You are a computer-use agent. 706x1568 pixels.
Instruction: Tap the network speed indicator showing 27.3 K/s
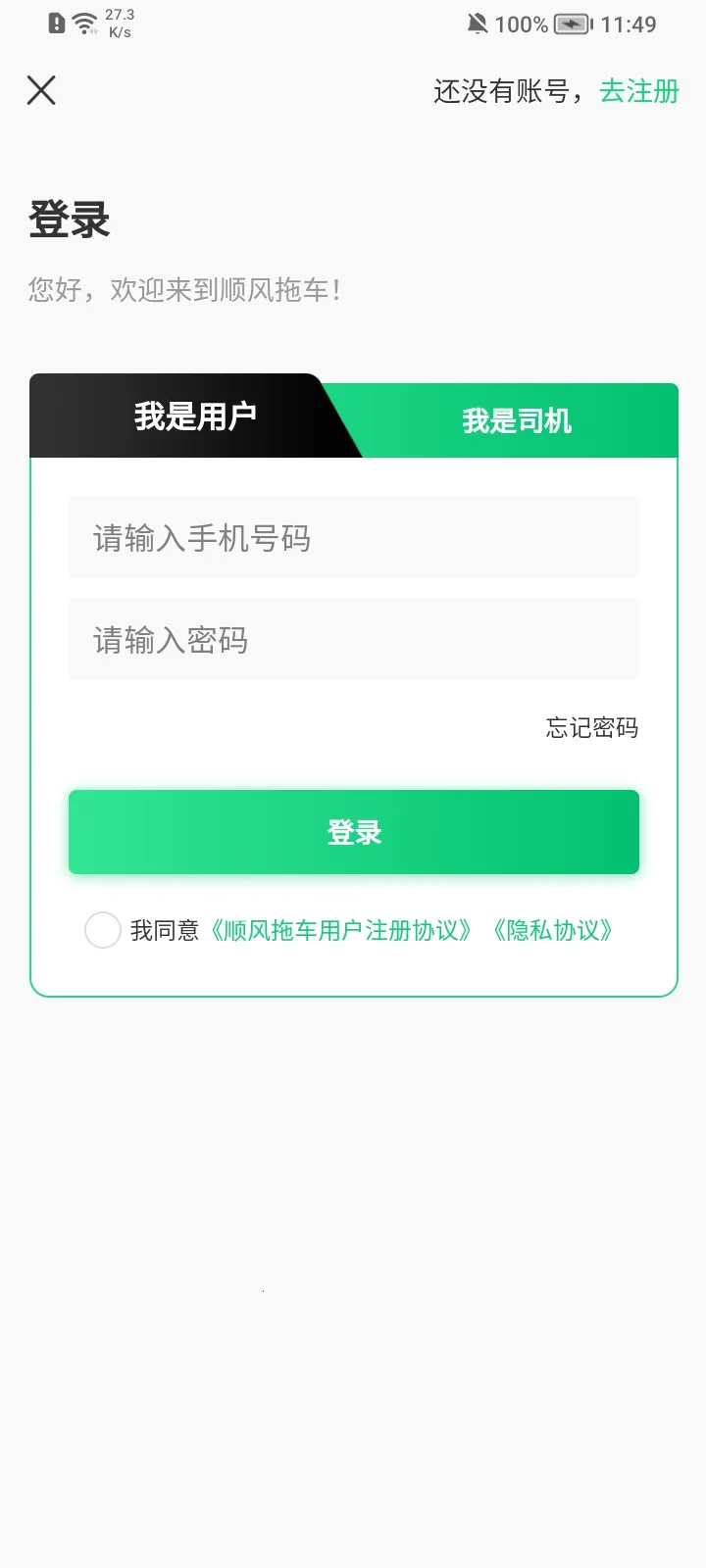[x=120, y=22]
